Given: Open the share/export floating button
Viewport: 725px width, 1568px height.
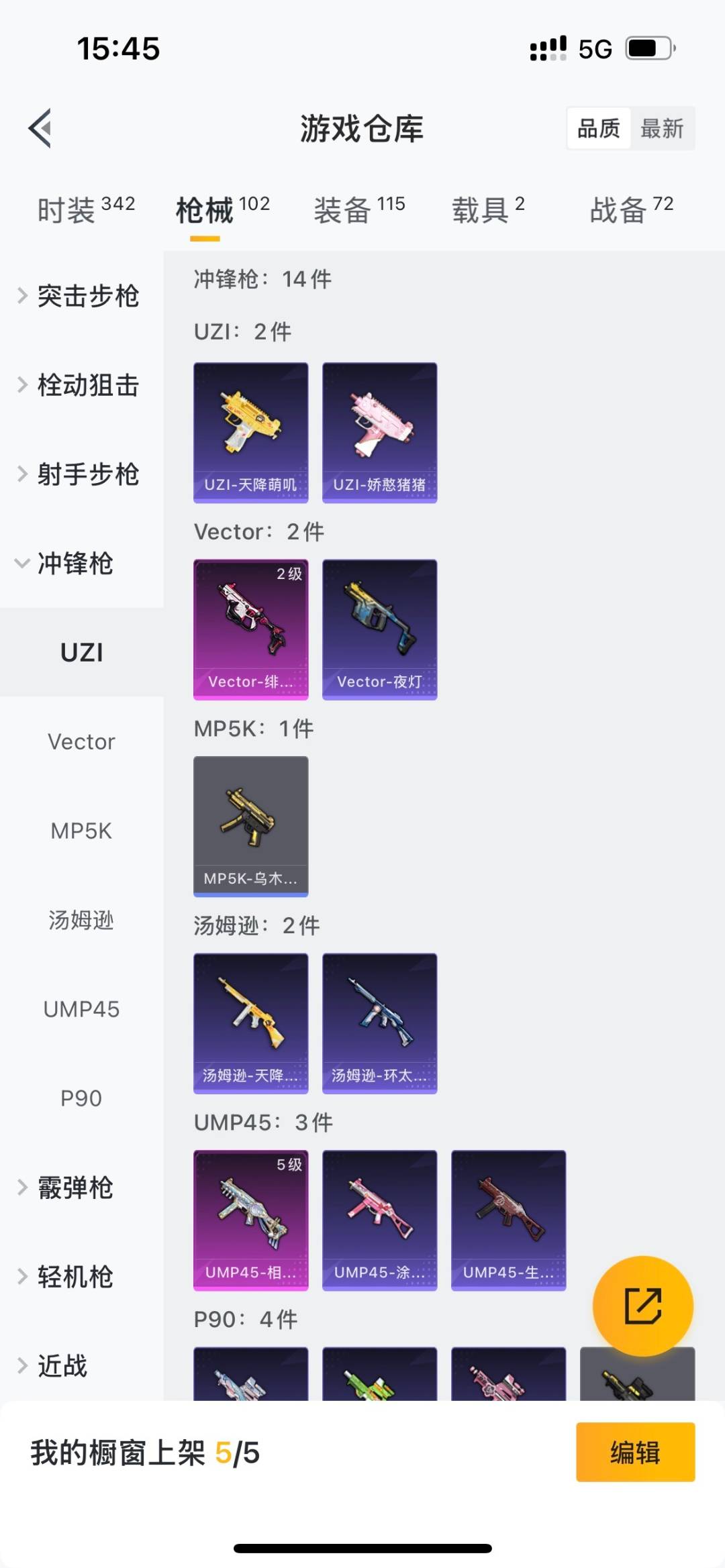Looking at the screenshot, I should tap(641, 1305).
